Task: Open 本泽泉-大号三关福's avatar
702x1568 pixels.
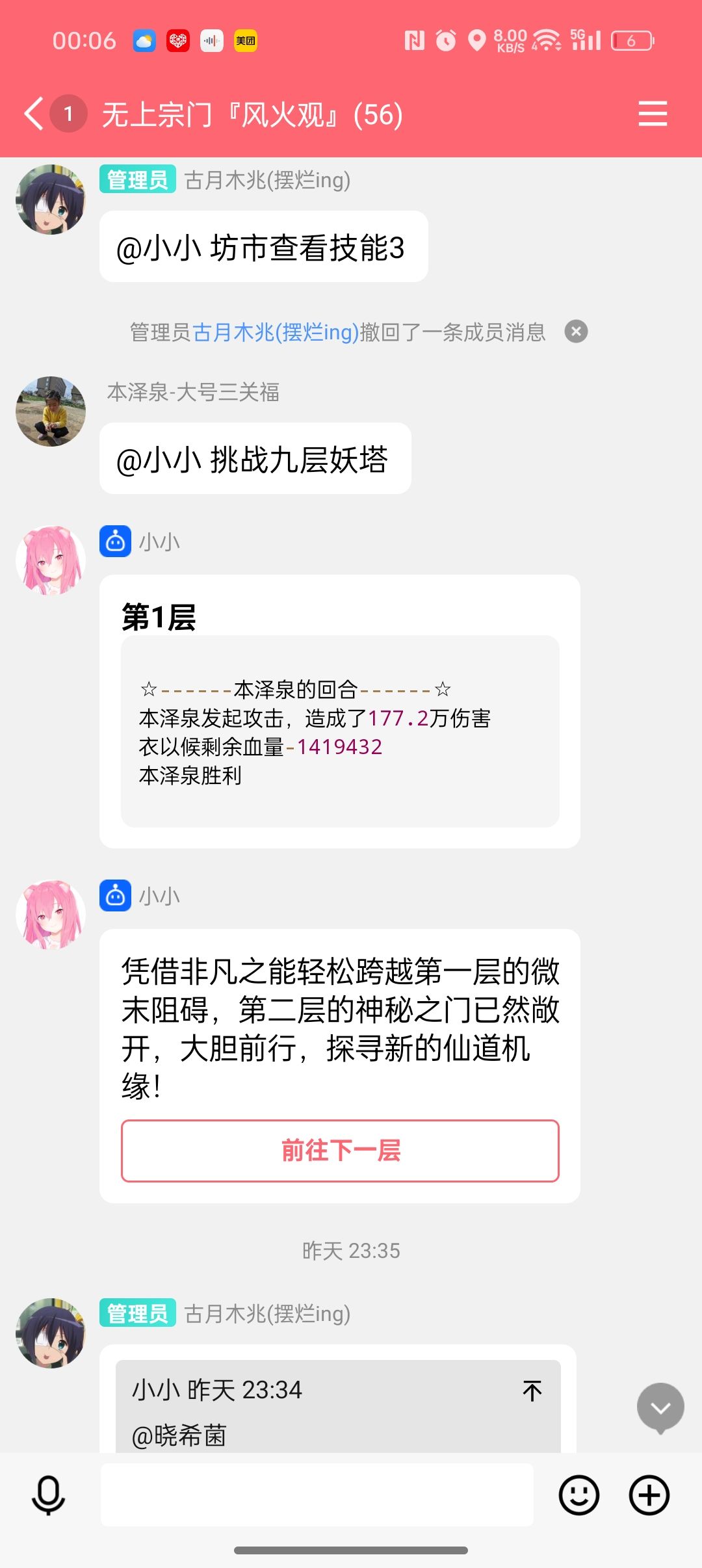Action: coord(51,411)
